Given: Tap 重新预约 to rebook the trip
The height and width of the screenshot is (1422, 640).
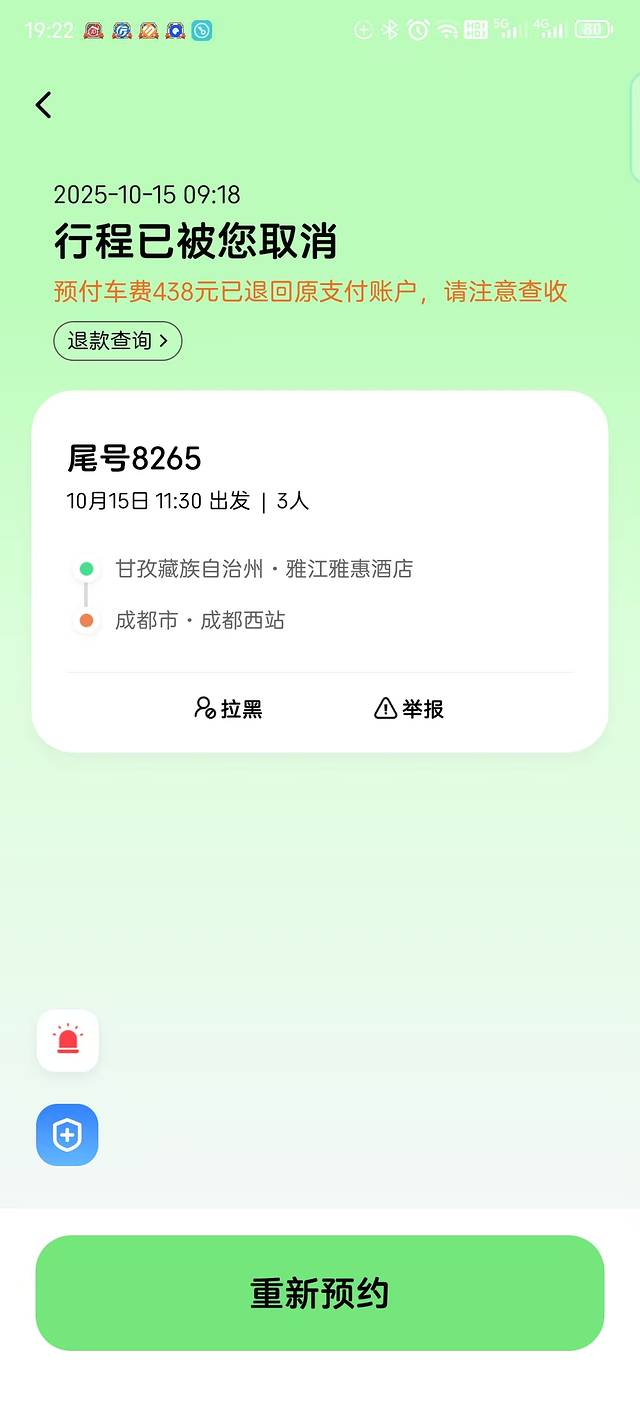Looking at the screenshot, I should tap(320, 1293).
